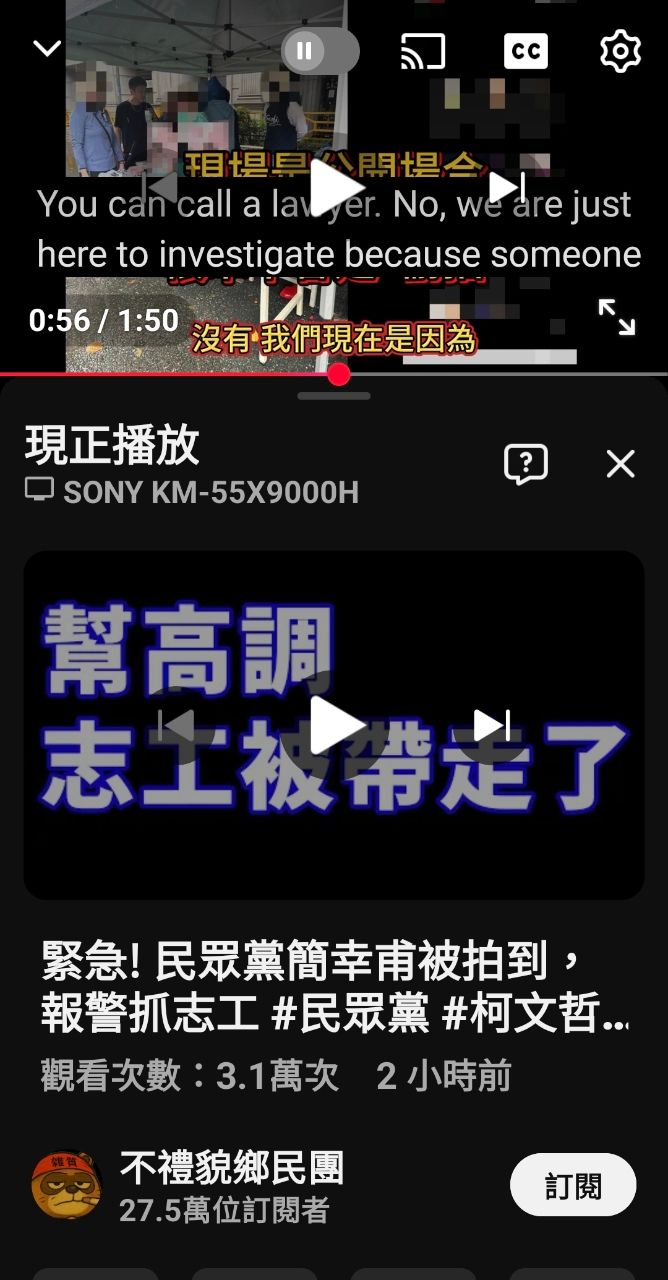
Task: Open the 不禮貌鄉民團 channel
Action: click(232, 1186)
